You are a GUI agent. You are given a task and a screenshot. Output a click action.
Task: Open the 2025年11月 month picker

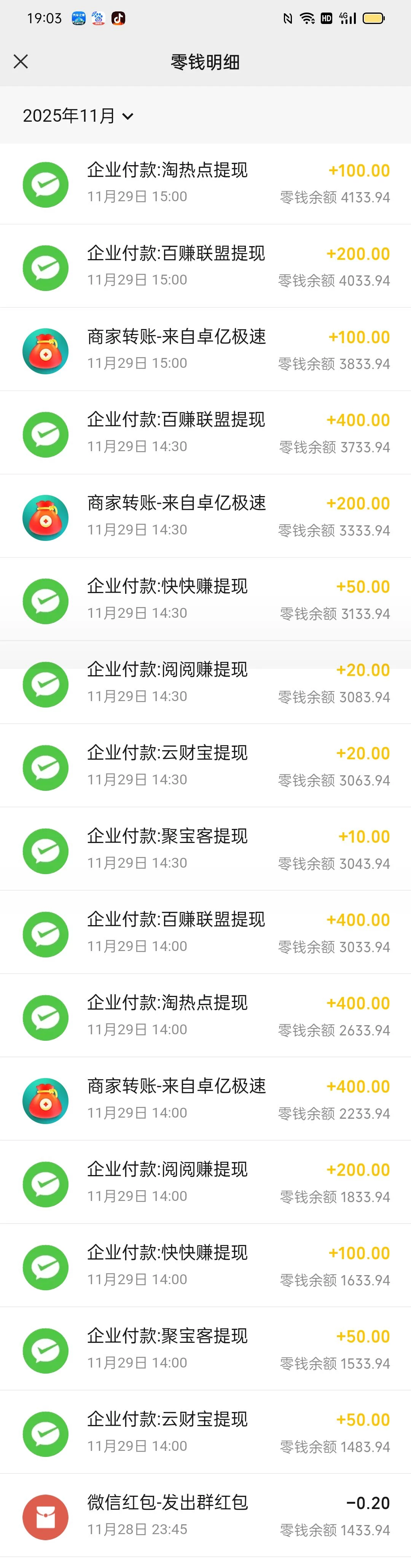click(x=77, y=116)
